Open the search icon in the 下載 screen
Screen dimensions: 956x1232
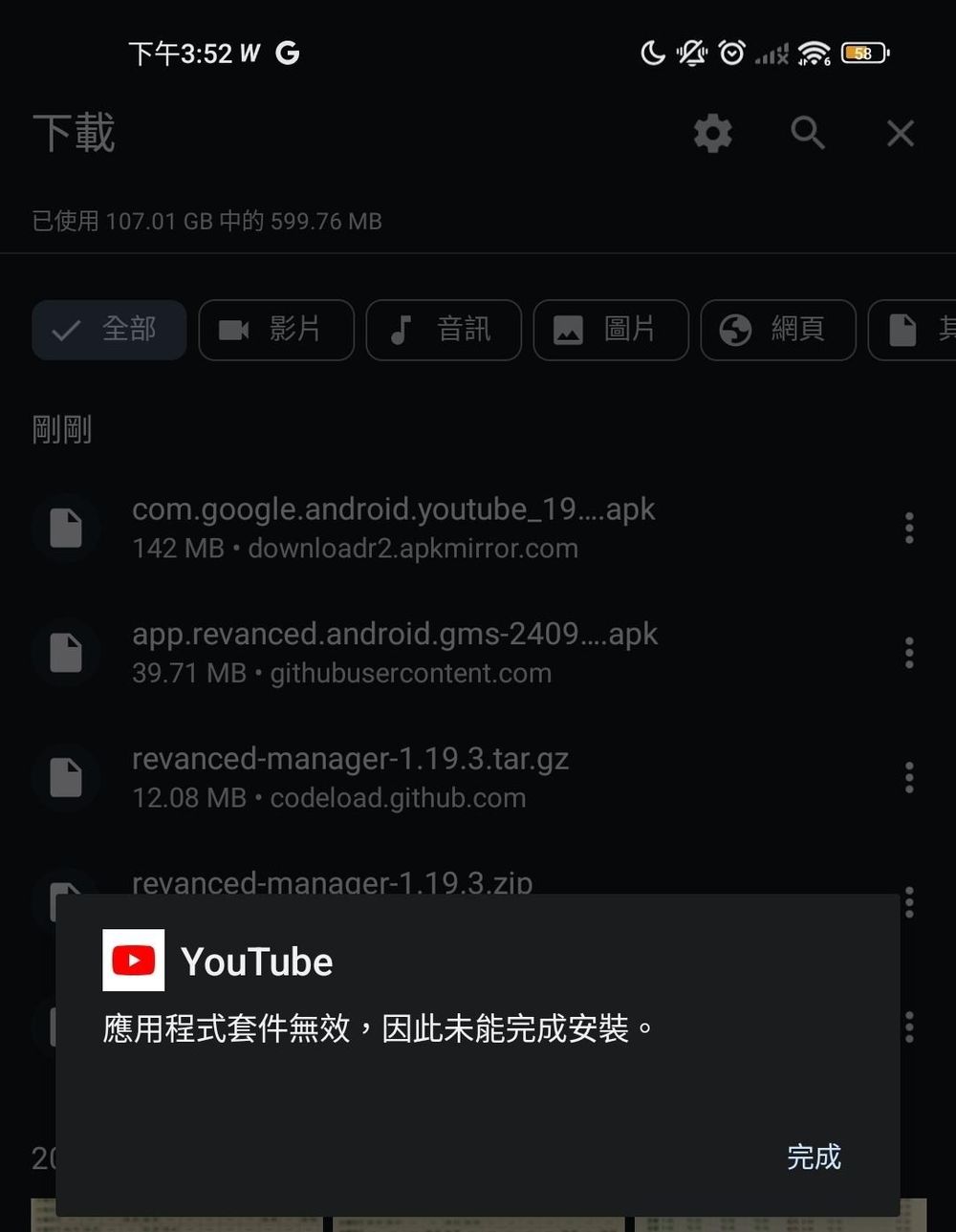coord(808,133)
